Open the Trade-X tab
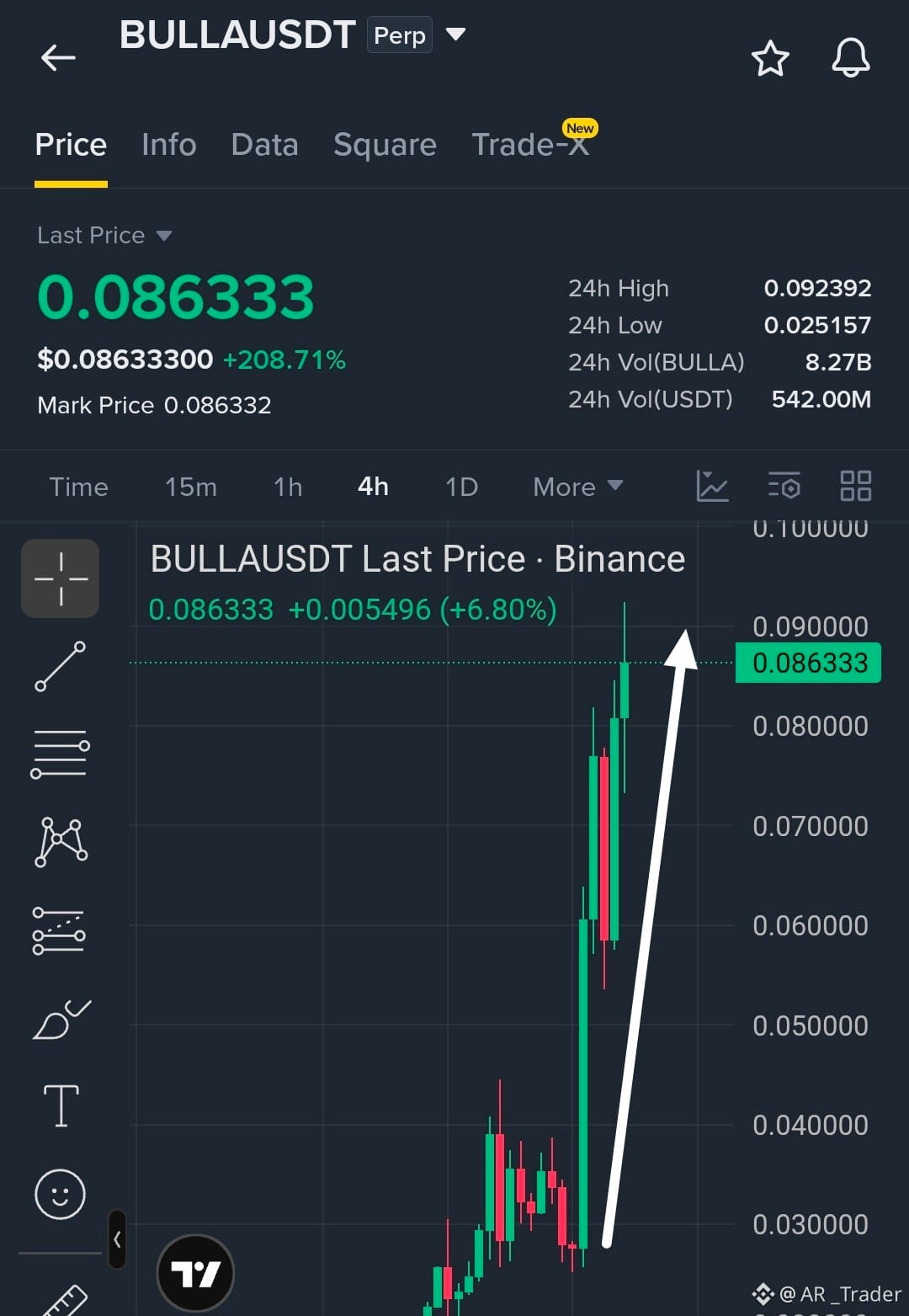 tap(530, 145)
